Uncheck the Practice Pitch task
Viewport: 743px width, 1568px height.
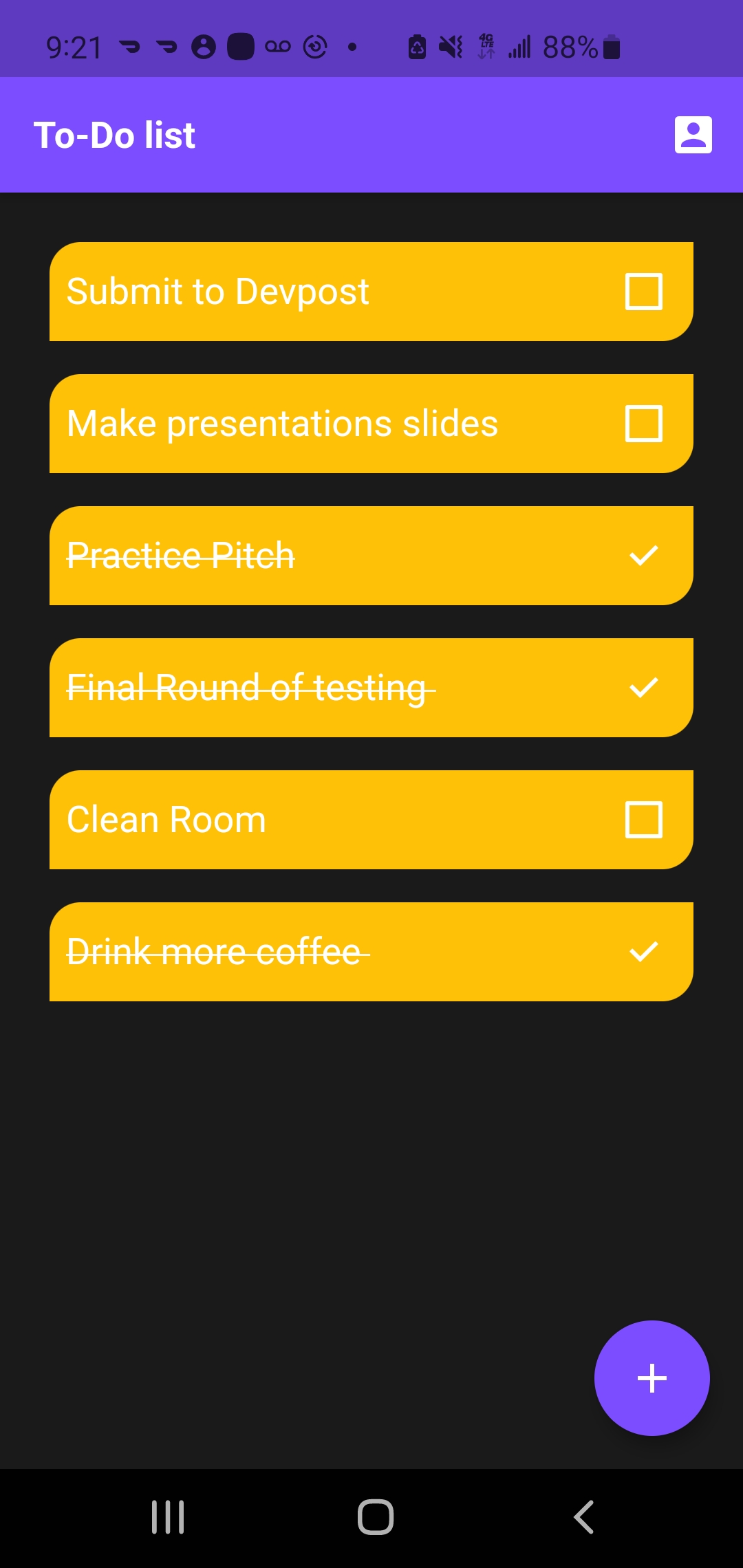point(643,556)
